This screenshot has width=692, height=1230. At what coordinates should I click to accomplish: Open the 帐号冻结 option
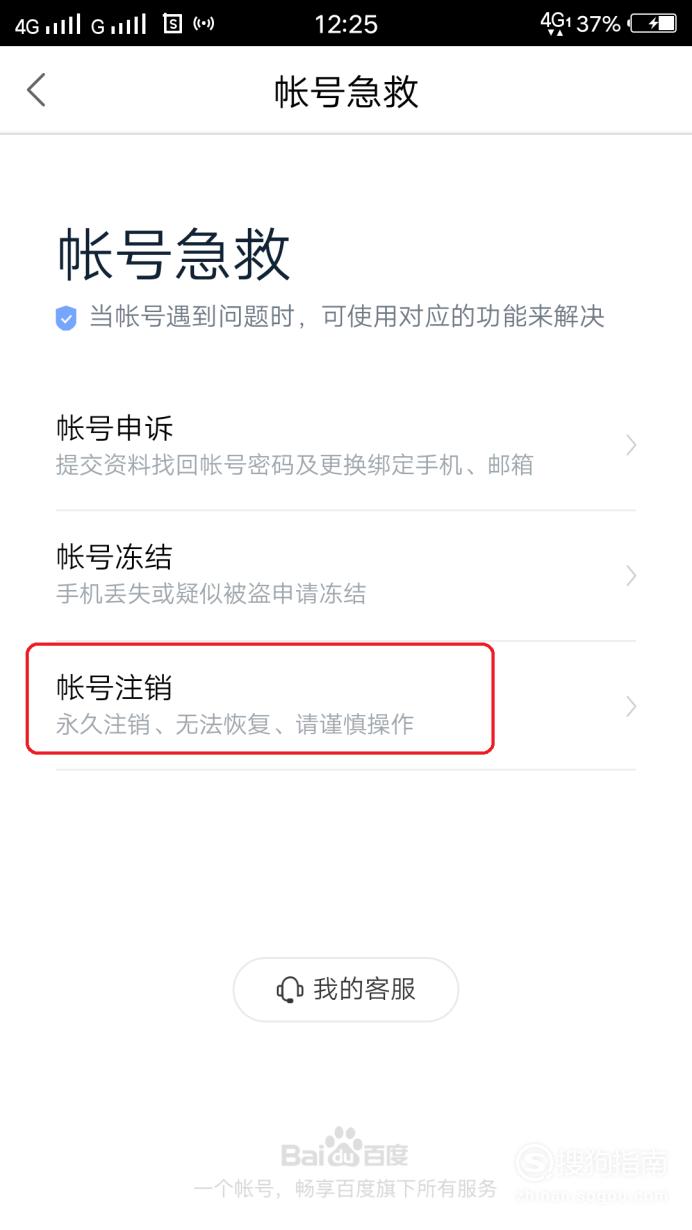346,576
